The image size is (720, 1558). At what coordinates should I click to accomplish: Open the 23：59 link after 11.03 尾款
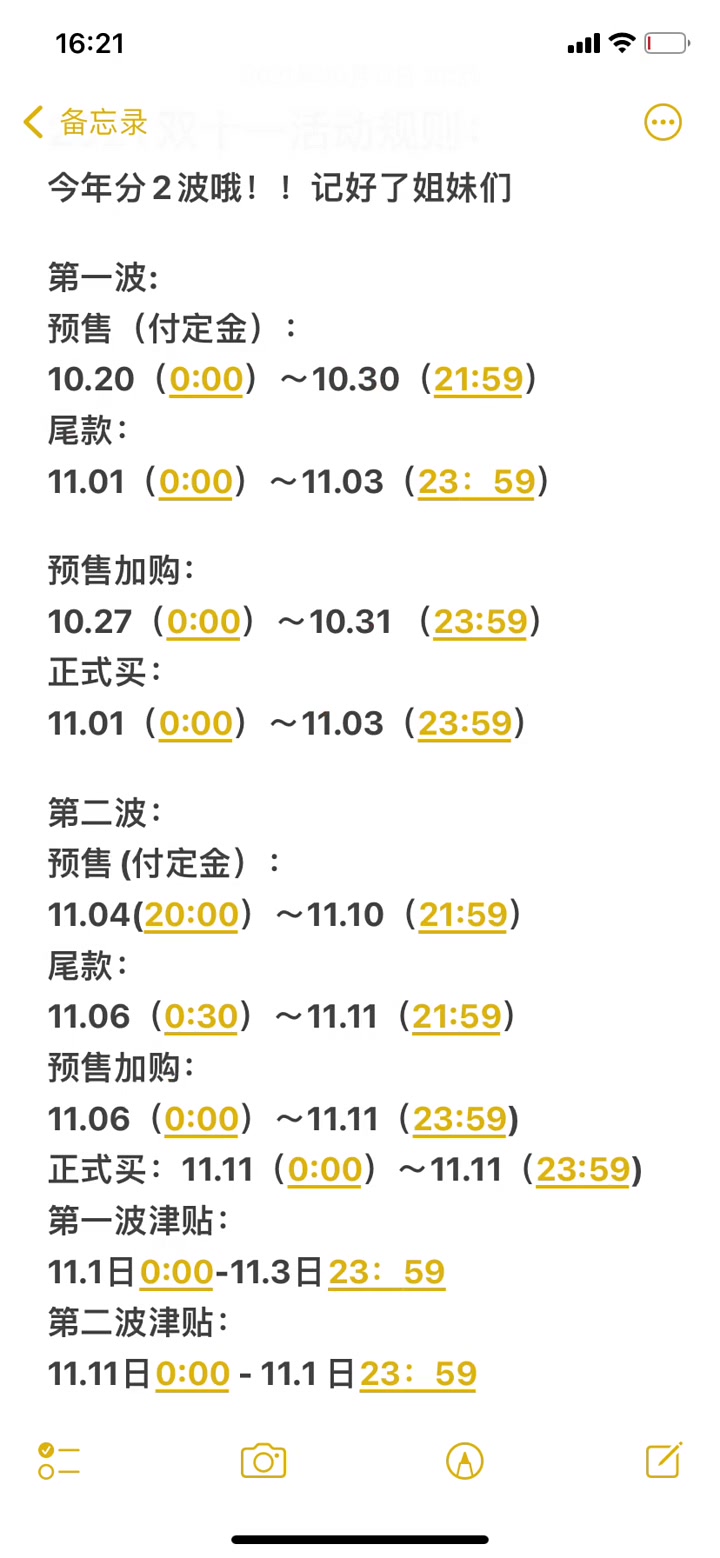click(476, 482)
